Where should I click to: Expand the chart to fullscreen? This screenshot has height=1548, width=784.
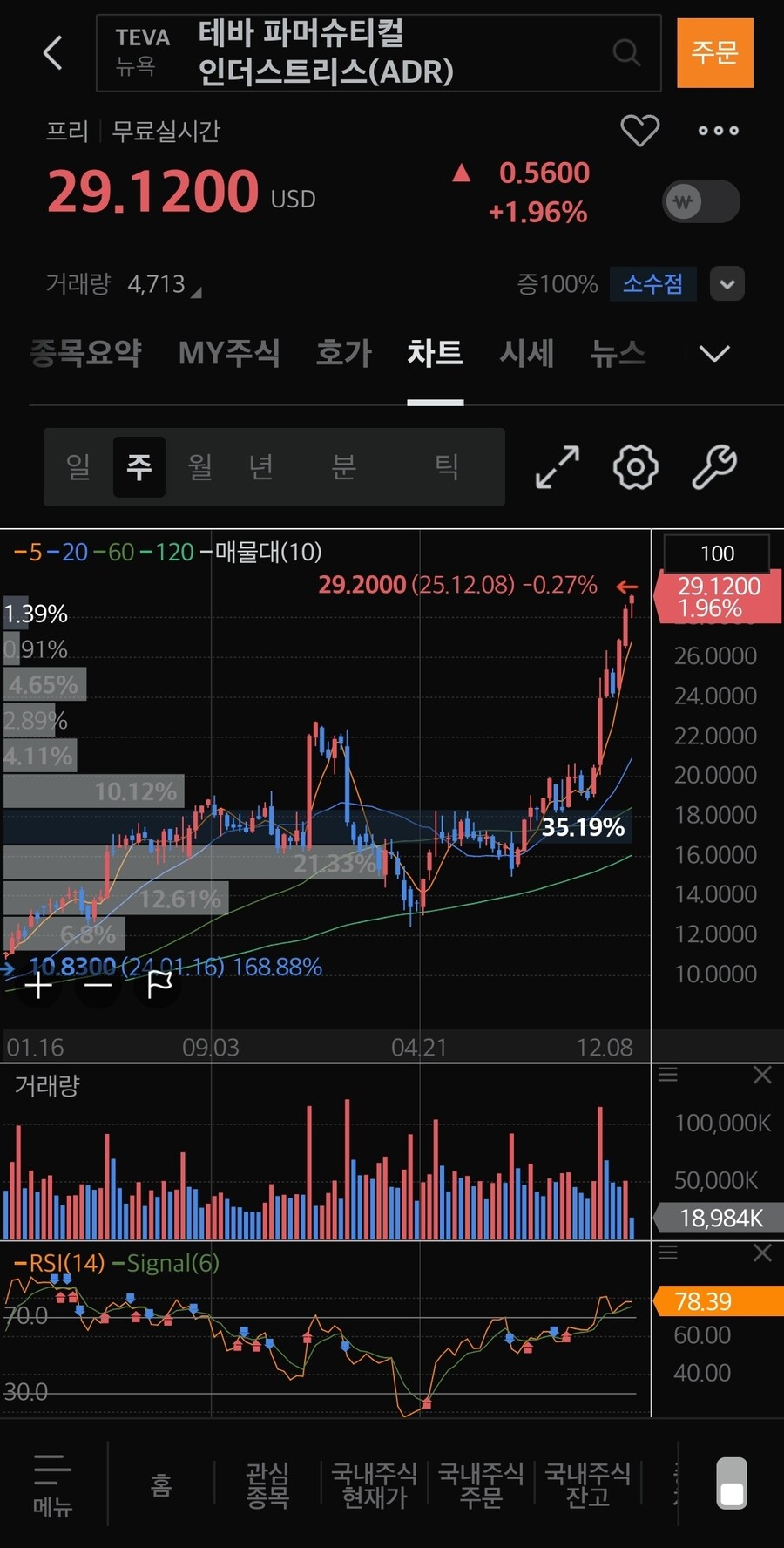tap(555, 467)
